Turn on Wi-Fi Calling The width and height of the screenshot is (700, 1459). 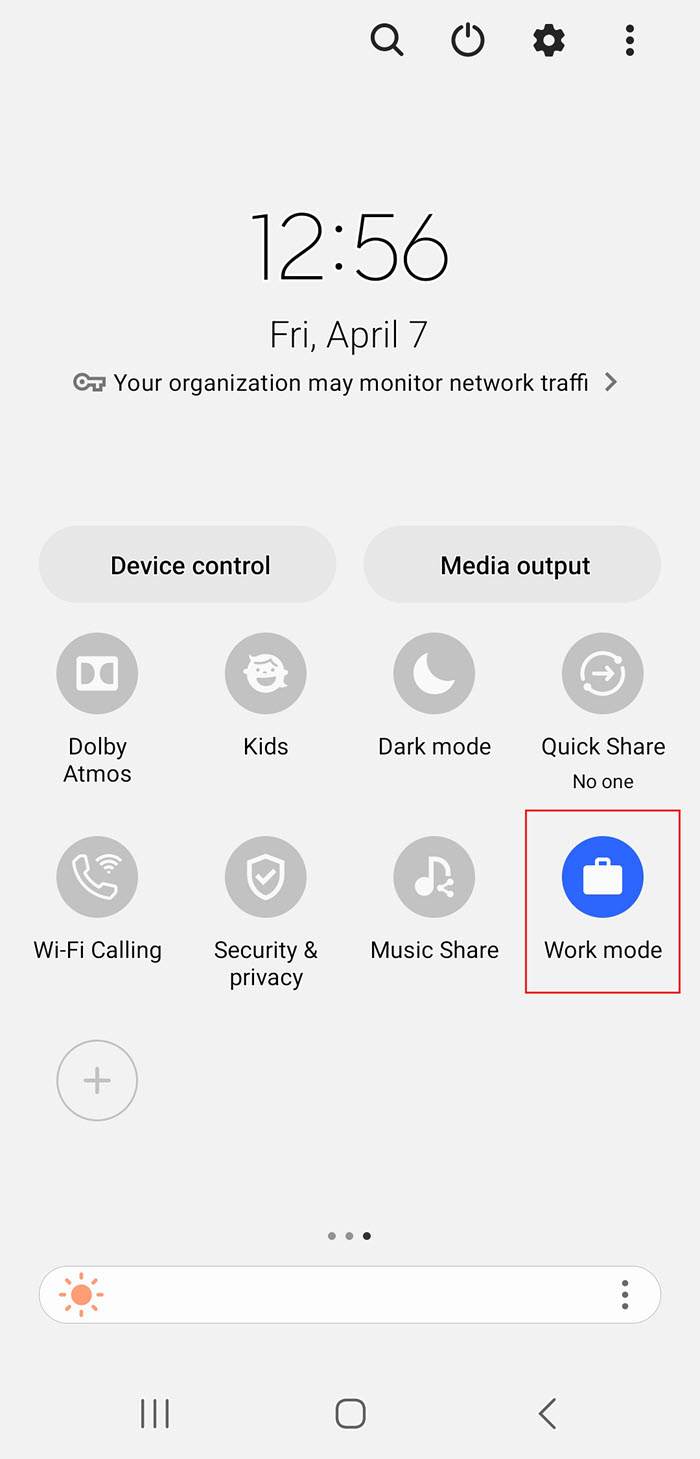pos(97,877)
